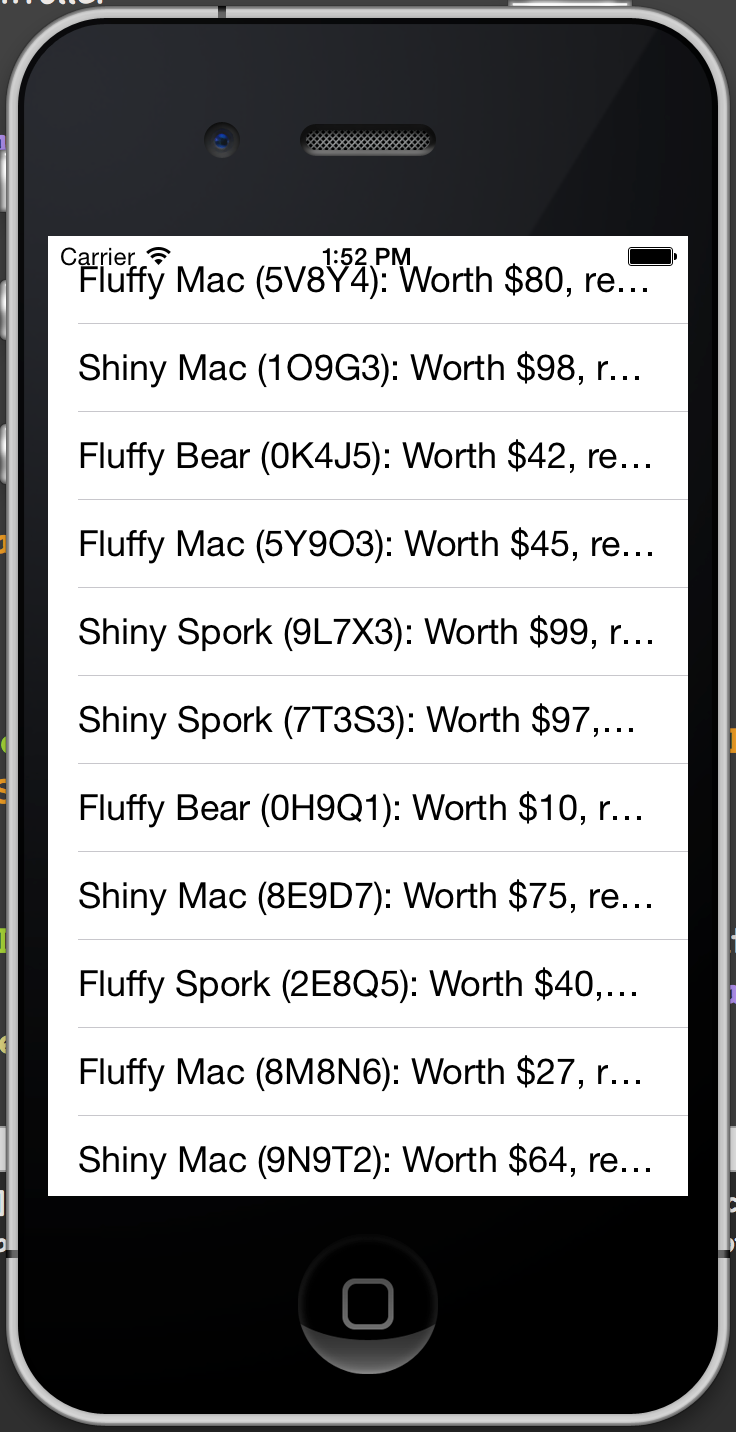The height and width of the screenshot is (1432, 736).
Task: Choose the Shiny Mac (9N9T2) entry
Action: click(x=367, y=1160)
